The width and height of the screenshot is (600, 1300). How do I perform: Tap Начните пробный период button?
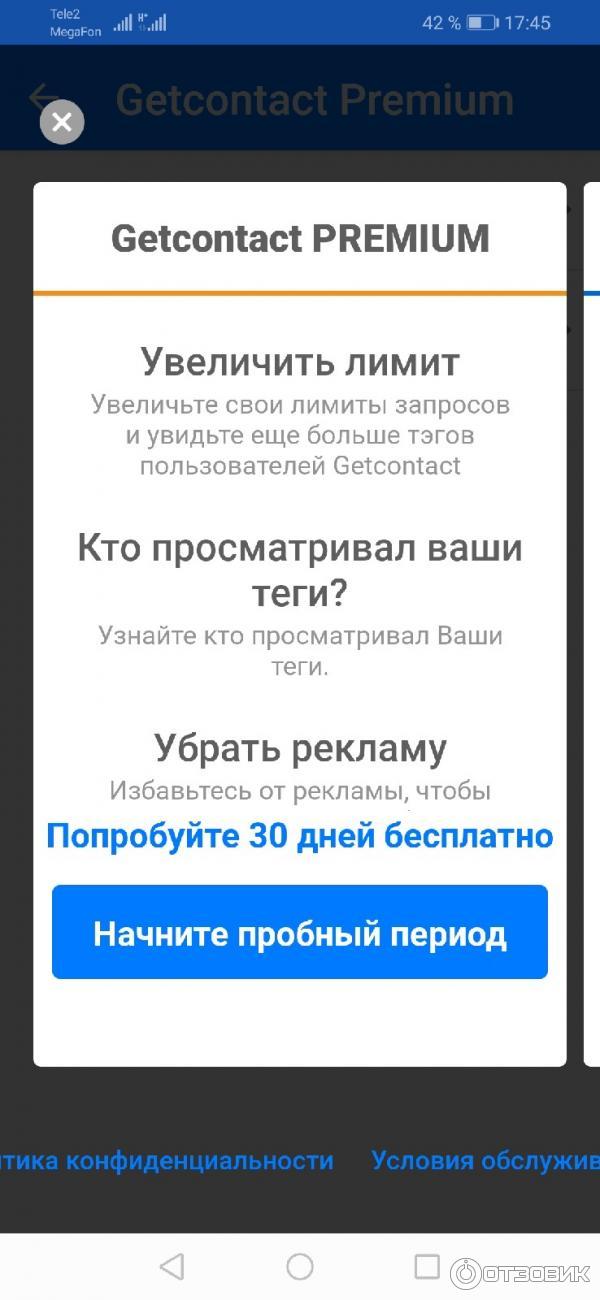point(300,932)
